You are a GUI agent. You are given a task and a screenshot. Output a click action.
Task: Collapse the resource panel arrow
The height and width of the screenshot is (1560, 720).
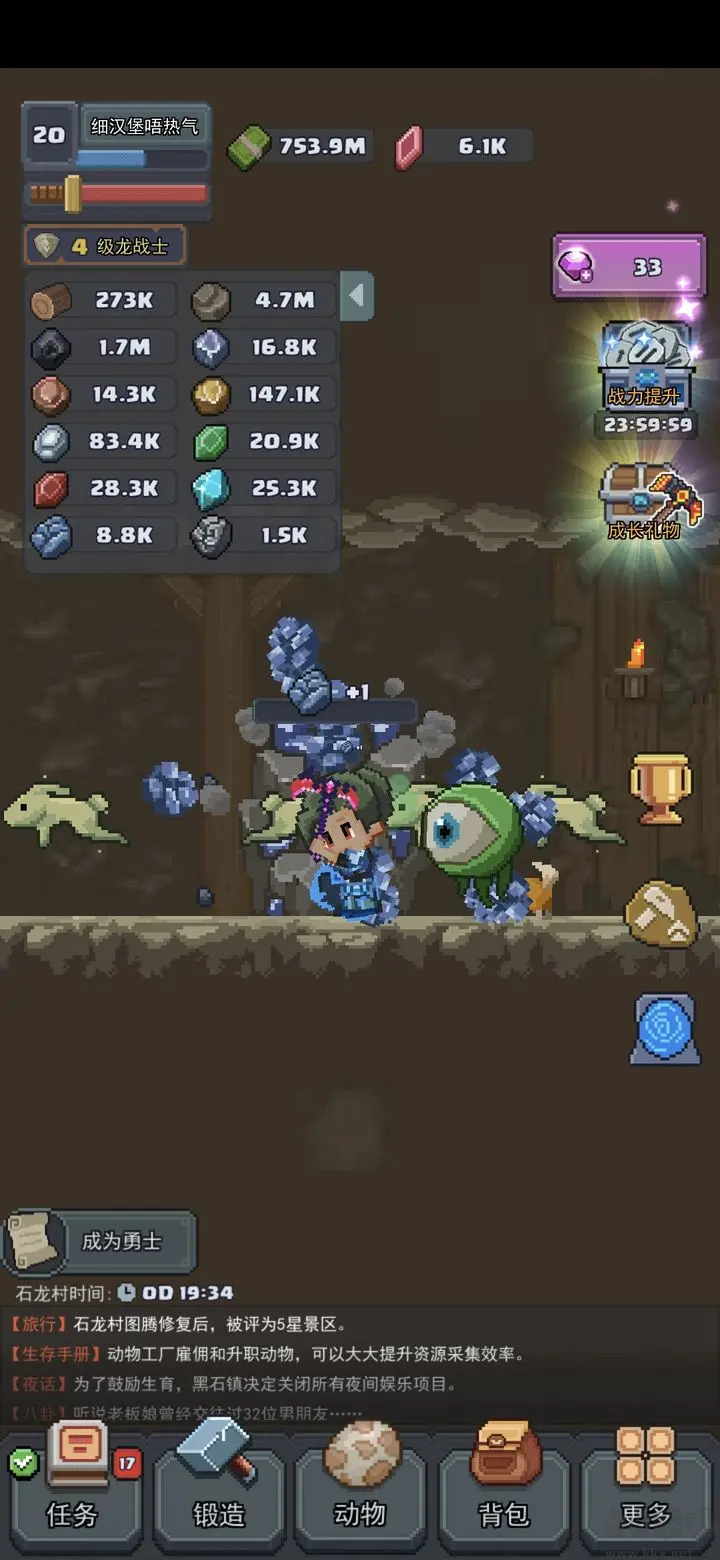pos(357,296)
